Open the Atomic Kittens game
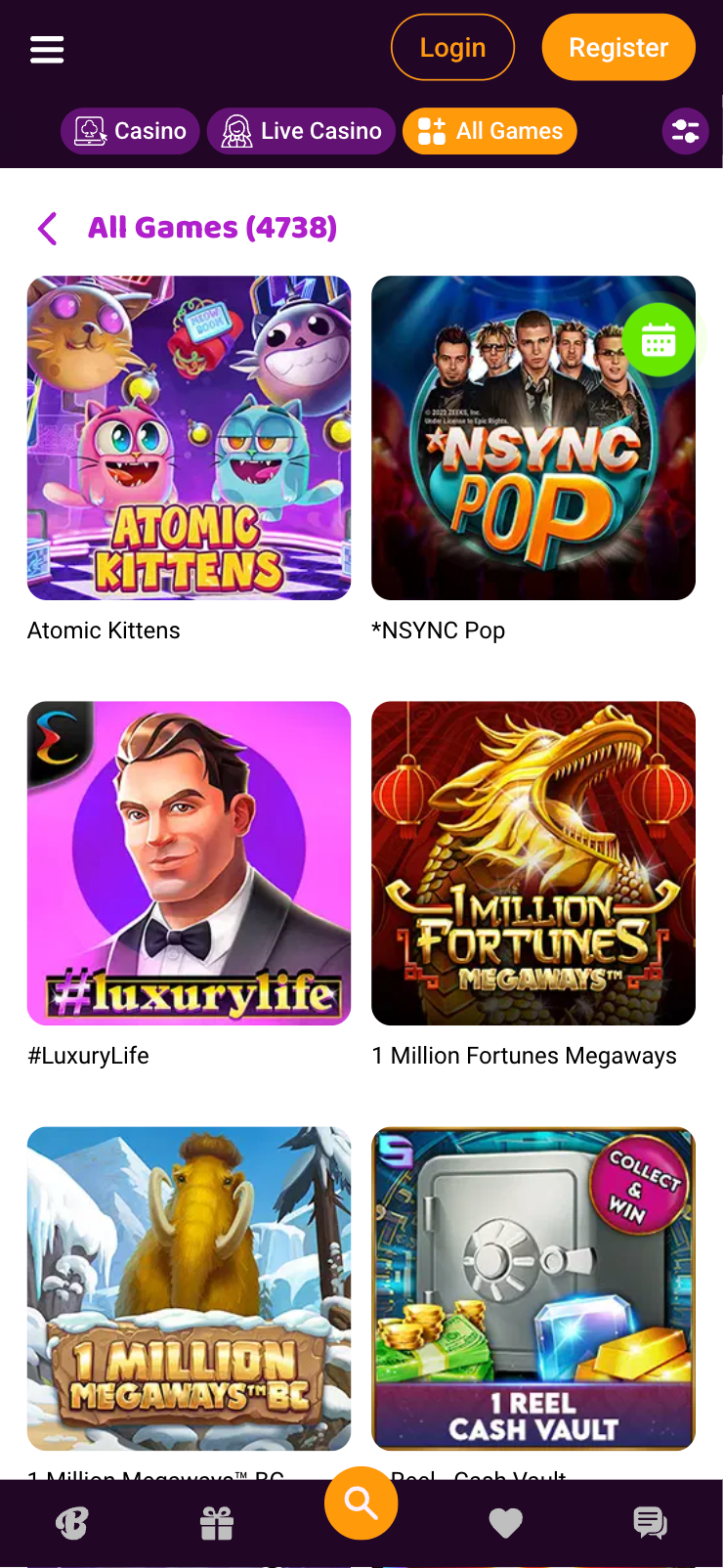 (x=189, y=438)
